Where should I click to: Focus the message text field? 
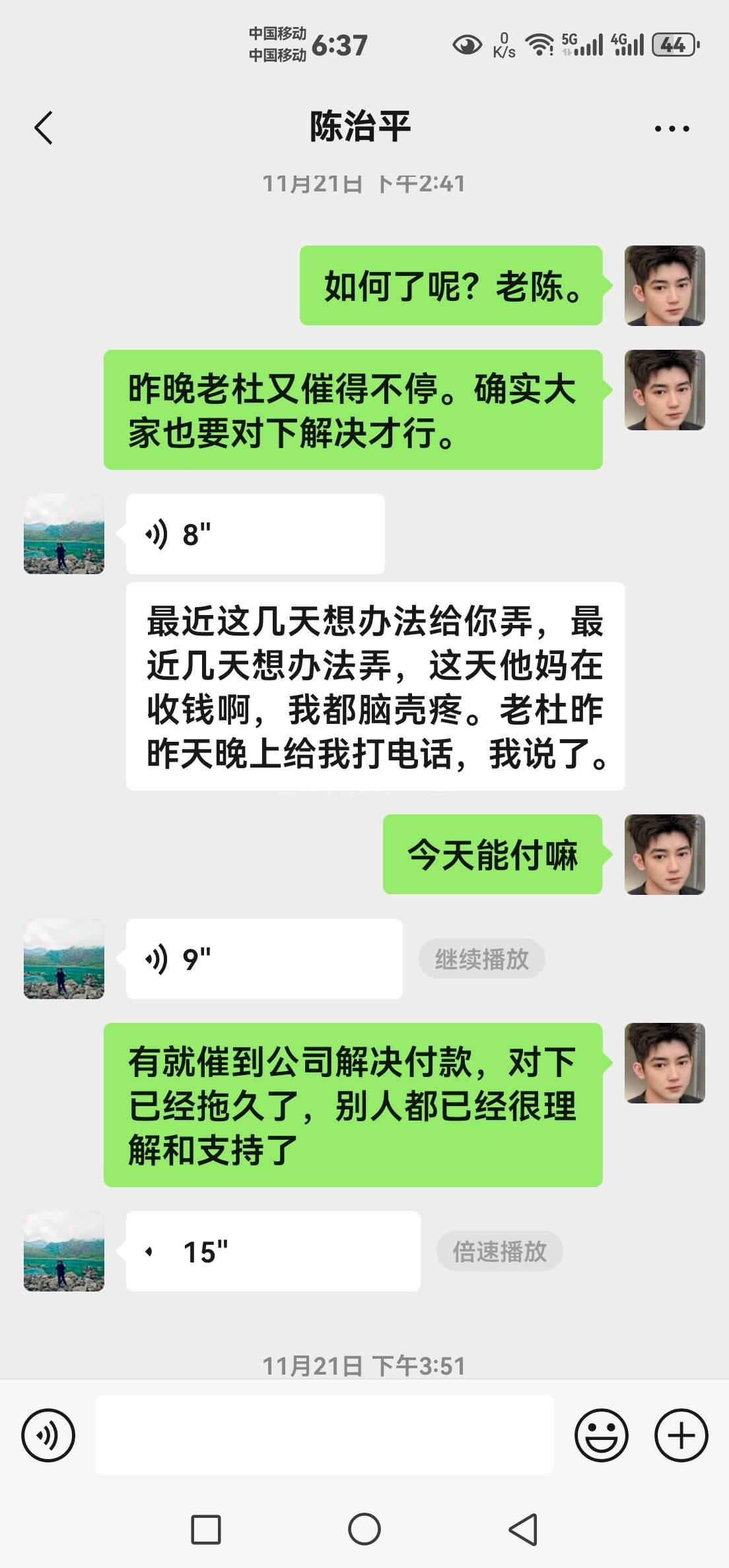coord(324,1435)
